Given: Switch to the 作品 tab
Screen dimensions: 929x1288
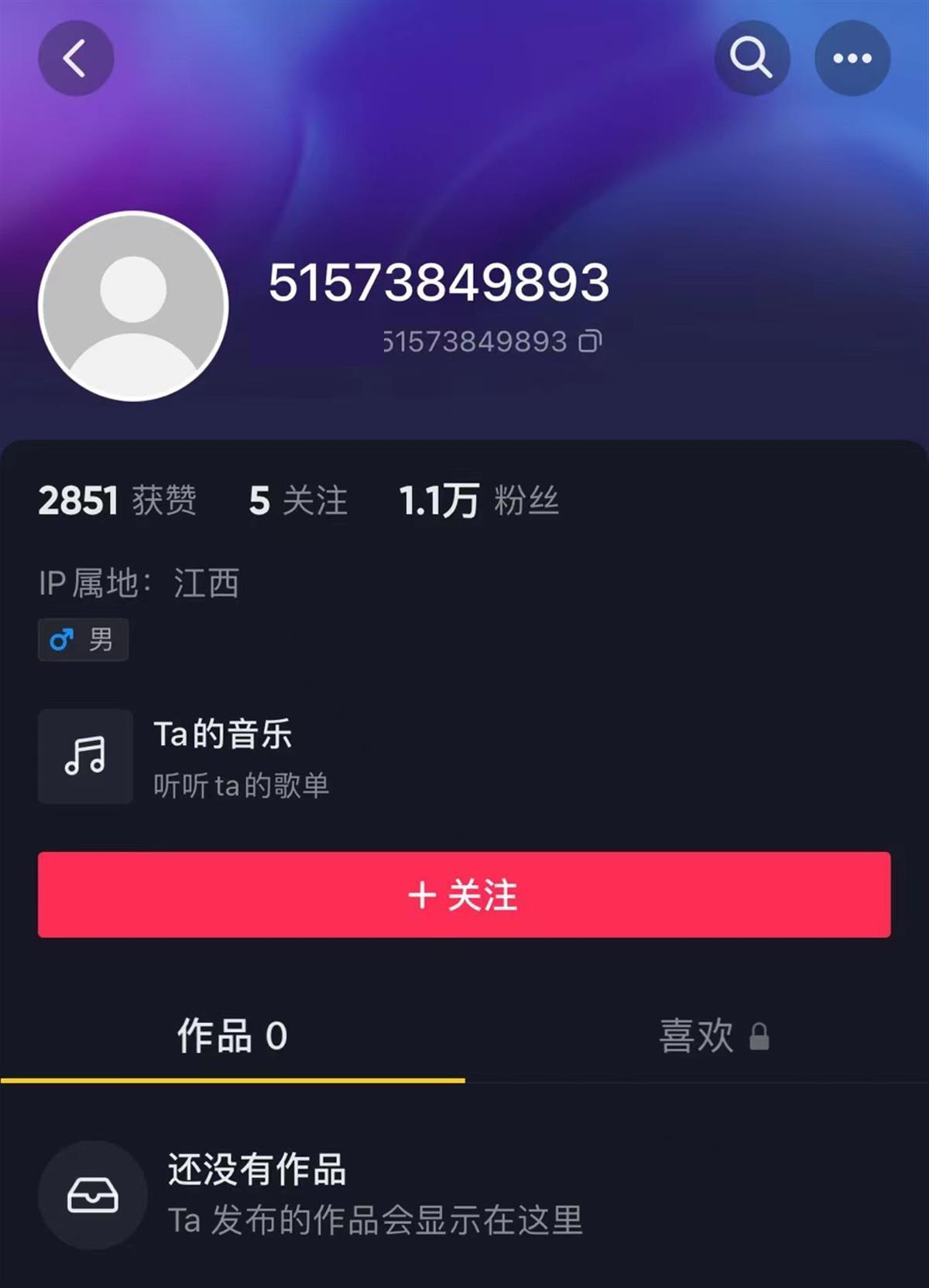Looking at the screenshot, I should click(x=232, y=1036).
